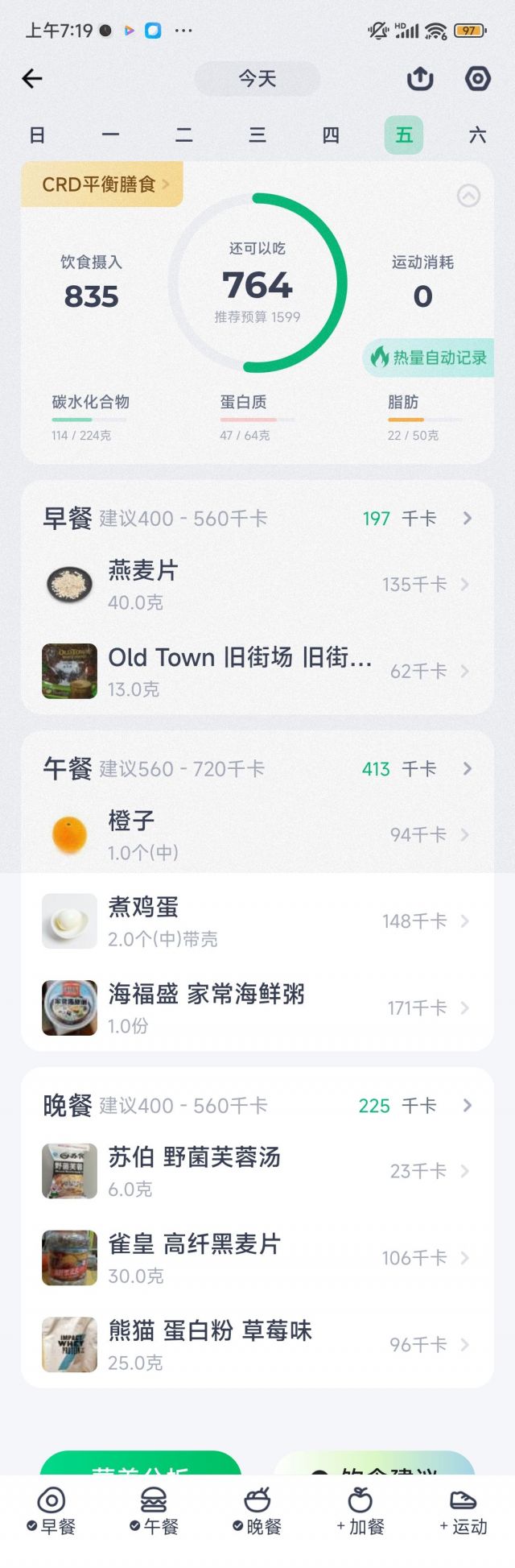Open the 早餐 meal details

257,518
